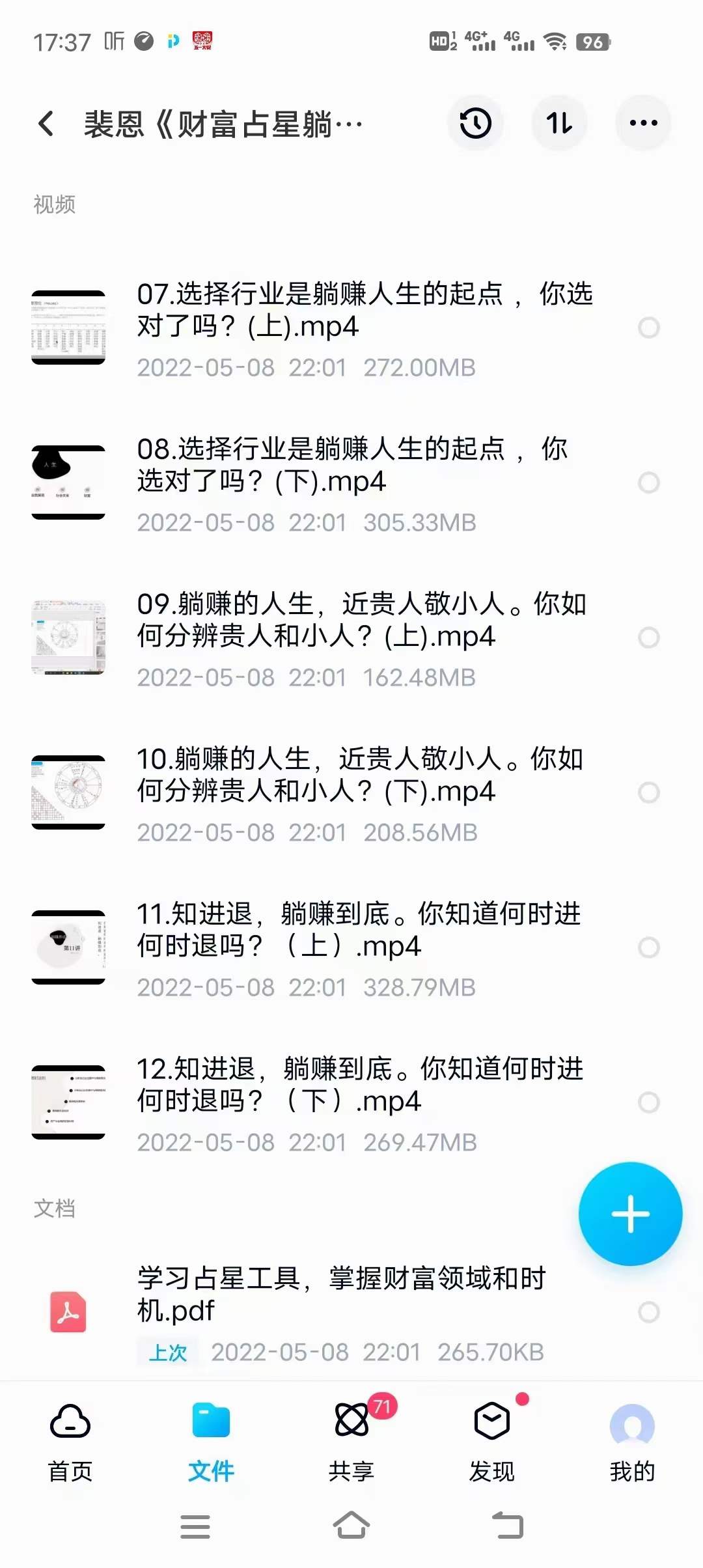The height and width of the screenshot is (1568, 703).
Task: Switch to the 文件 (Files) tab
Action: (x=212, y=1421)
